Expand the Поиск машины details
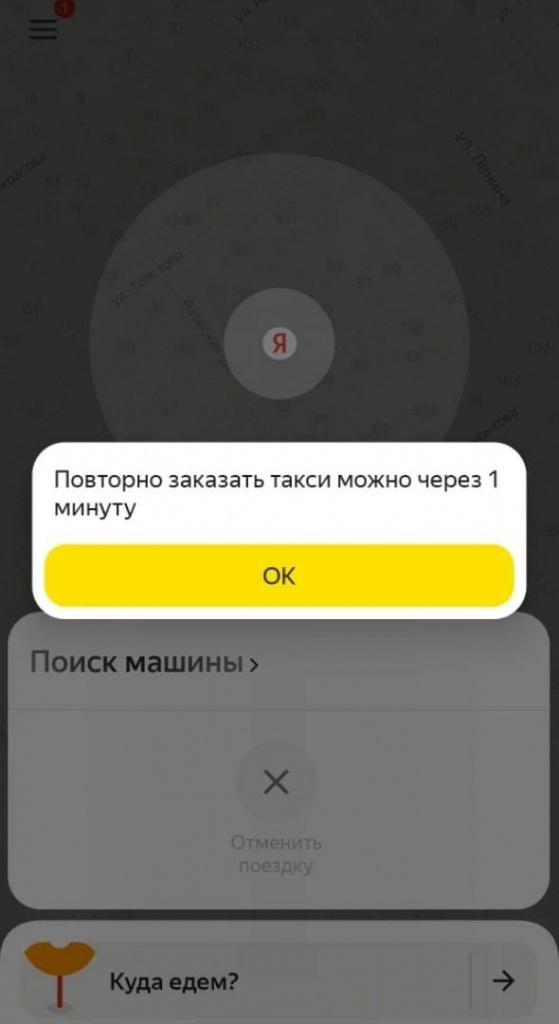 tap(144, 664)
